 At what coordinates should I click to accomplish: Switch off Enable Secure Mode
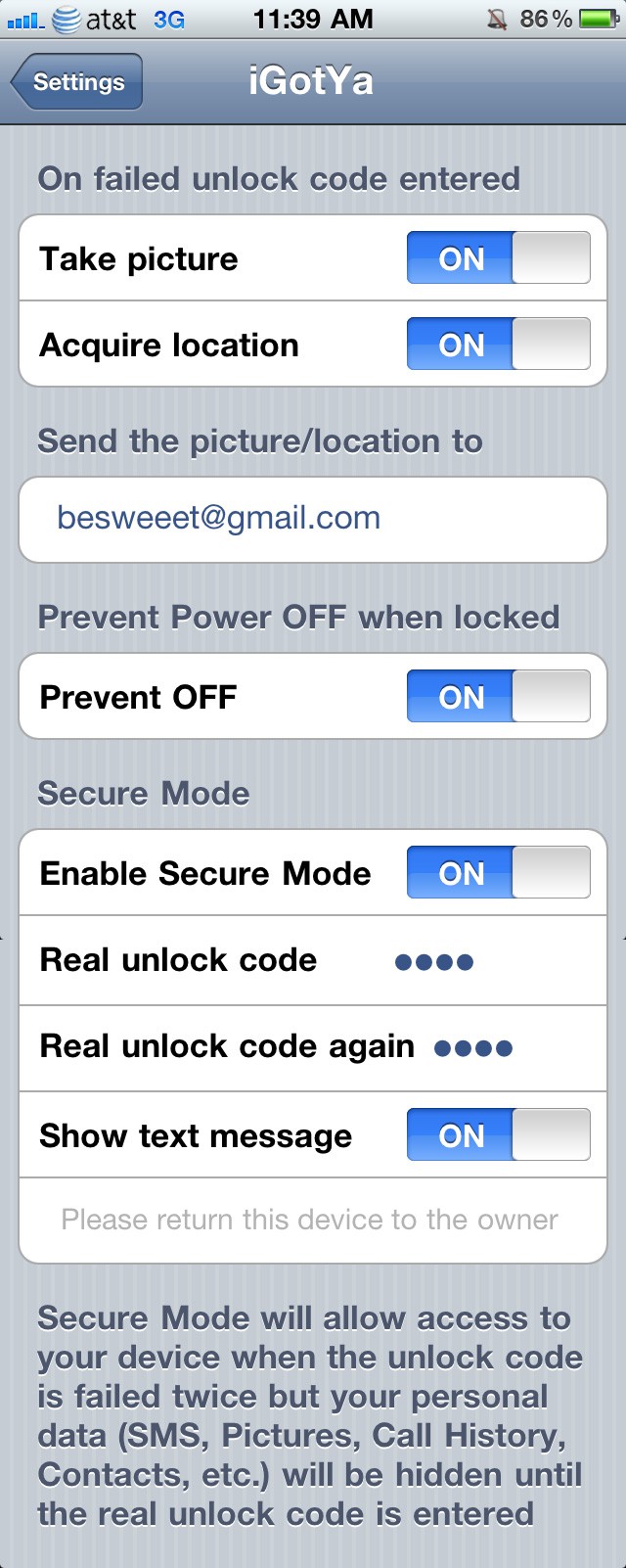click(x=498, y=873)
